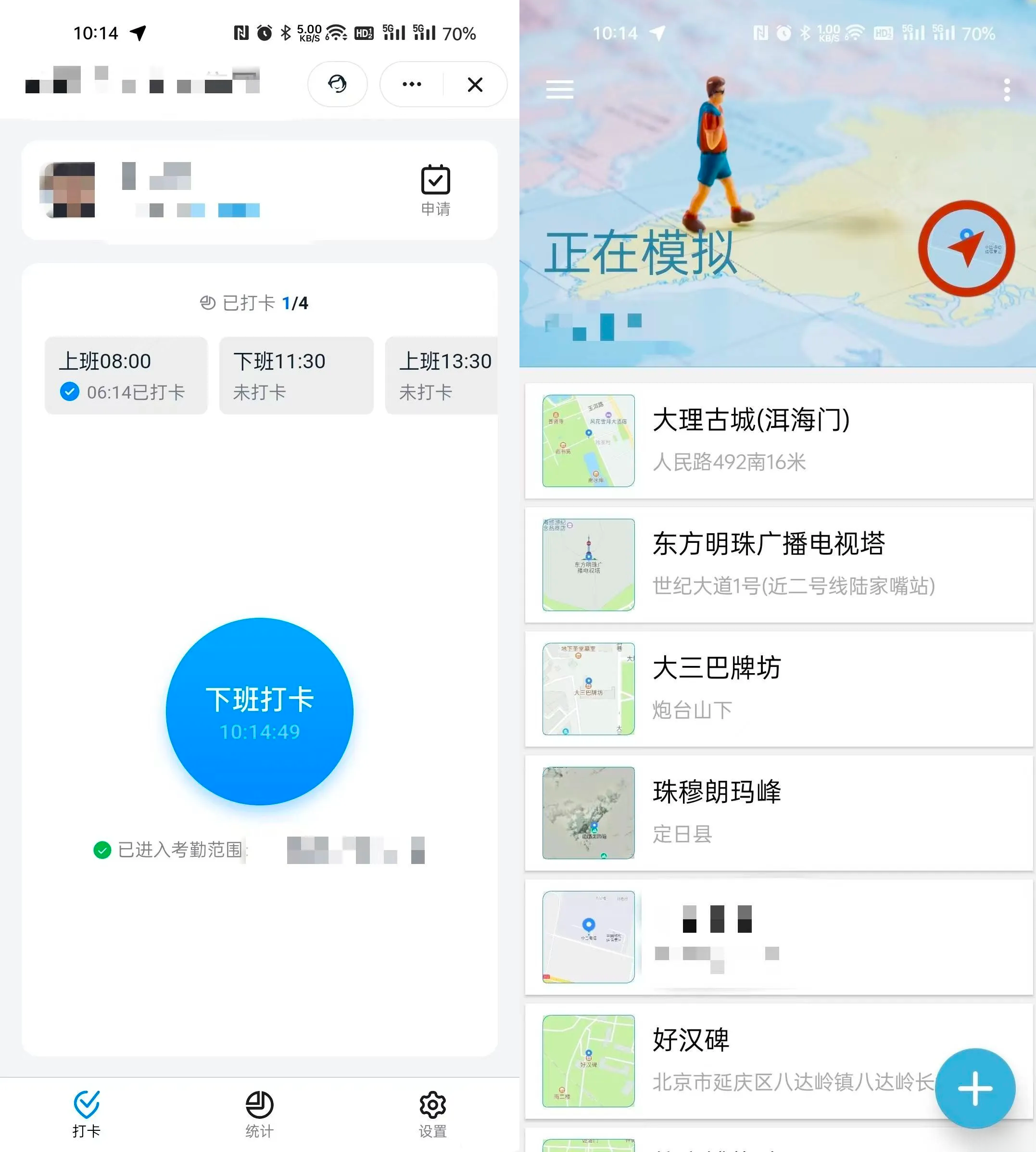This screenshot has height=1152, width=1036.
Task: Select the 上班13:30 shift card
Action: click(x=442, y=376)
